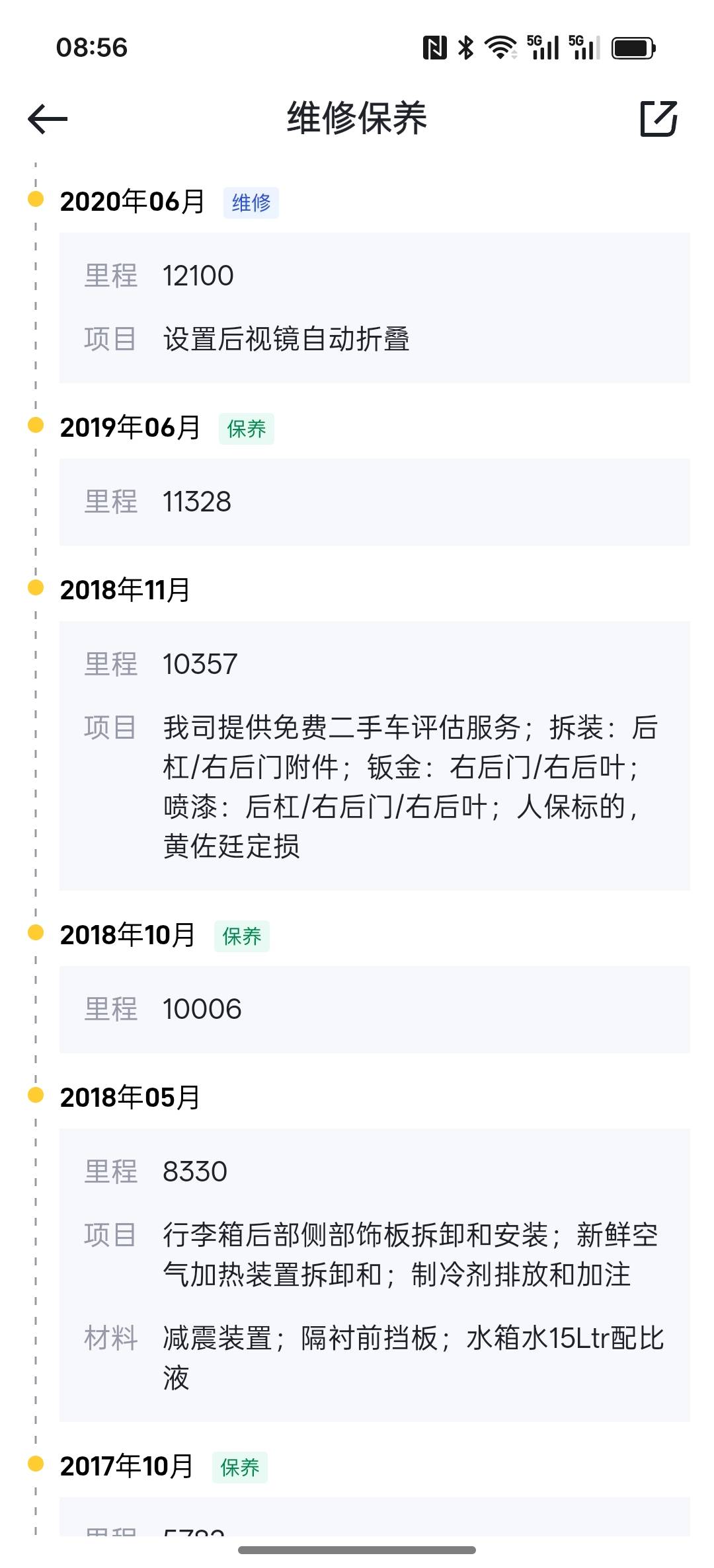Go back using the arrow icon
Image resolution: width=714 pixels, height=1568 pixels.
click(x=48, y=119)
